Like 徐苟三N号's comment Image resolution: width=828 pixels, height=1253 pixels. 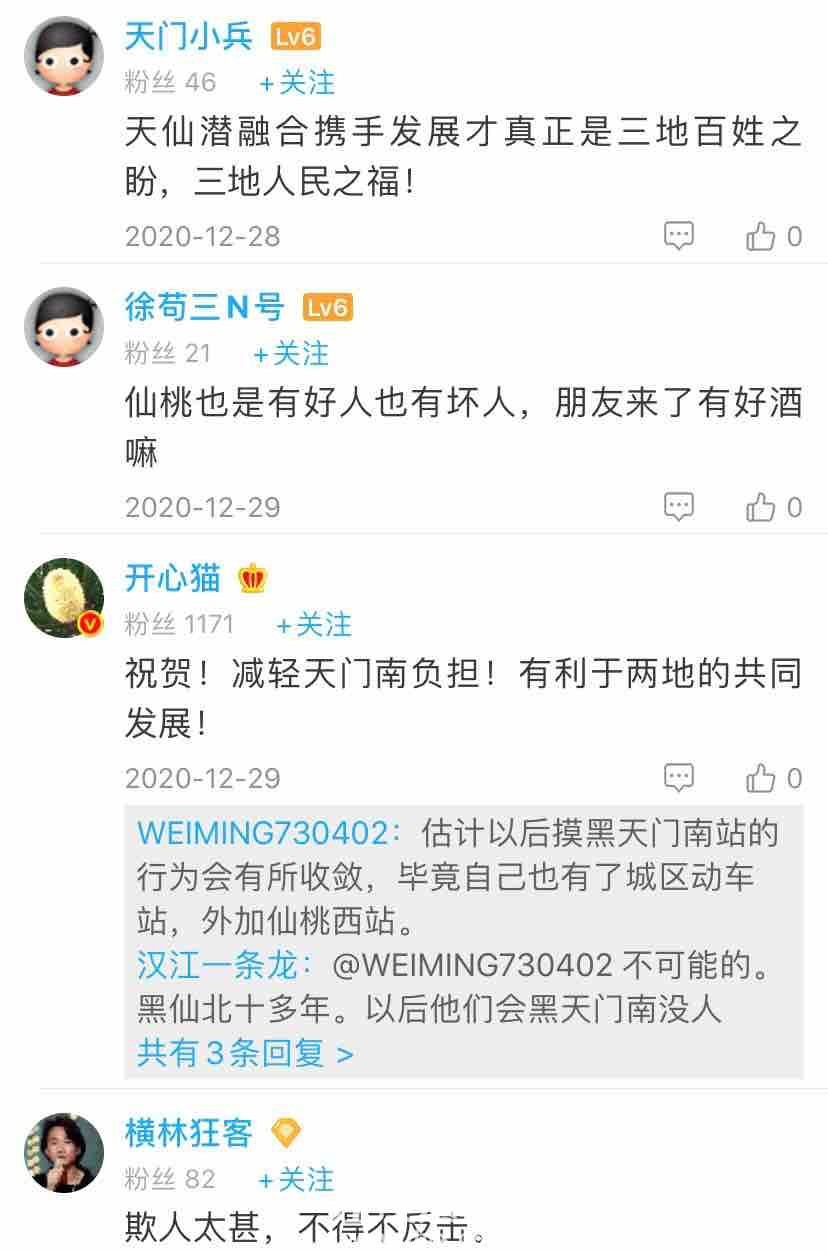click(x=761, y=507)
